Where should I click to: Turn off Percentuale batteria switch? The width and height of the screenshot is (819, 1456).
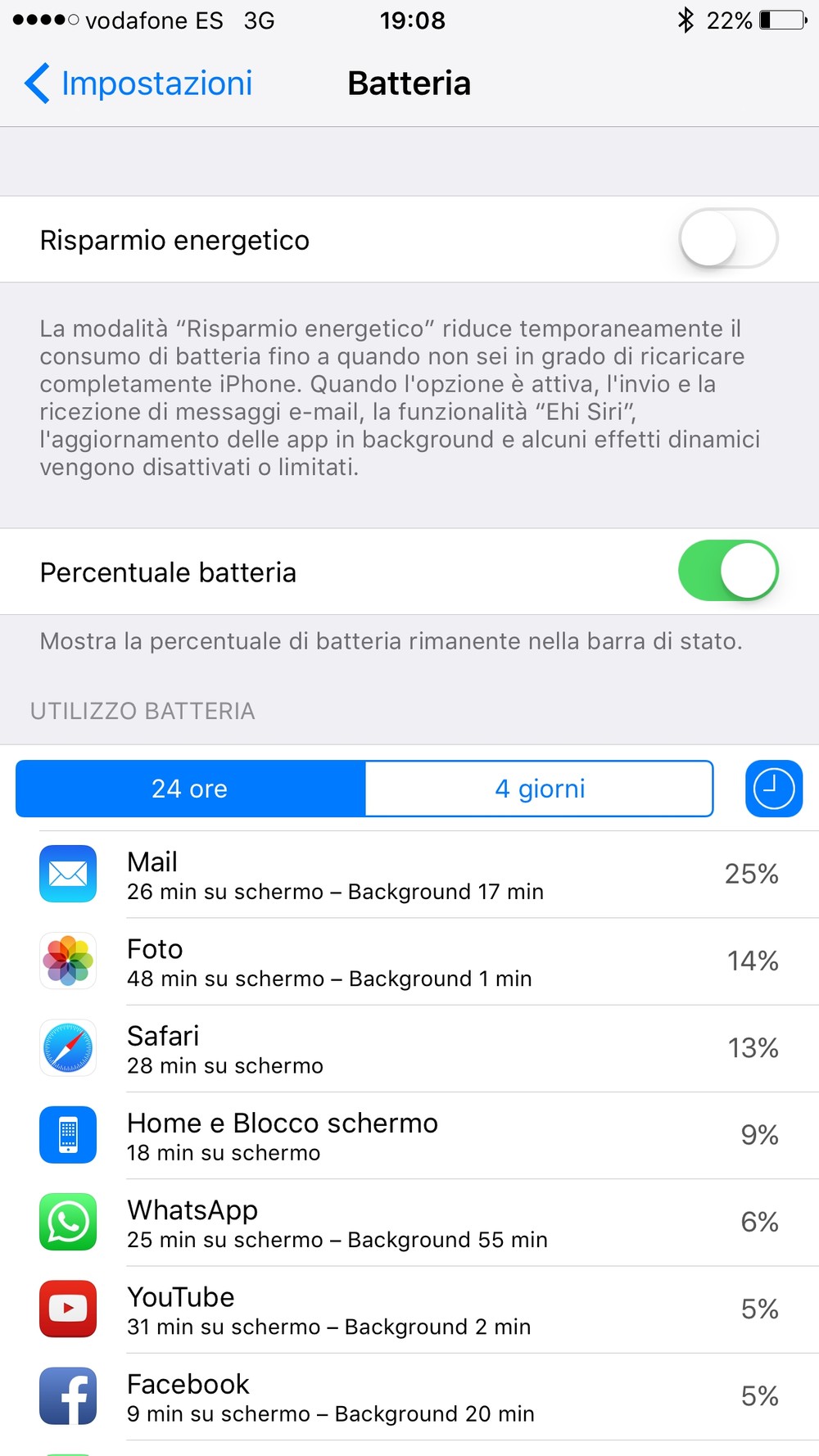728,571
